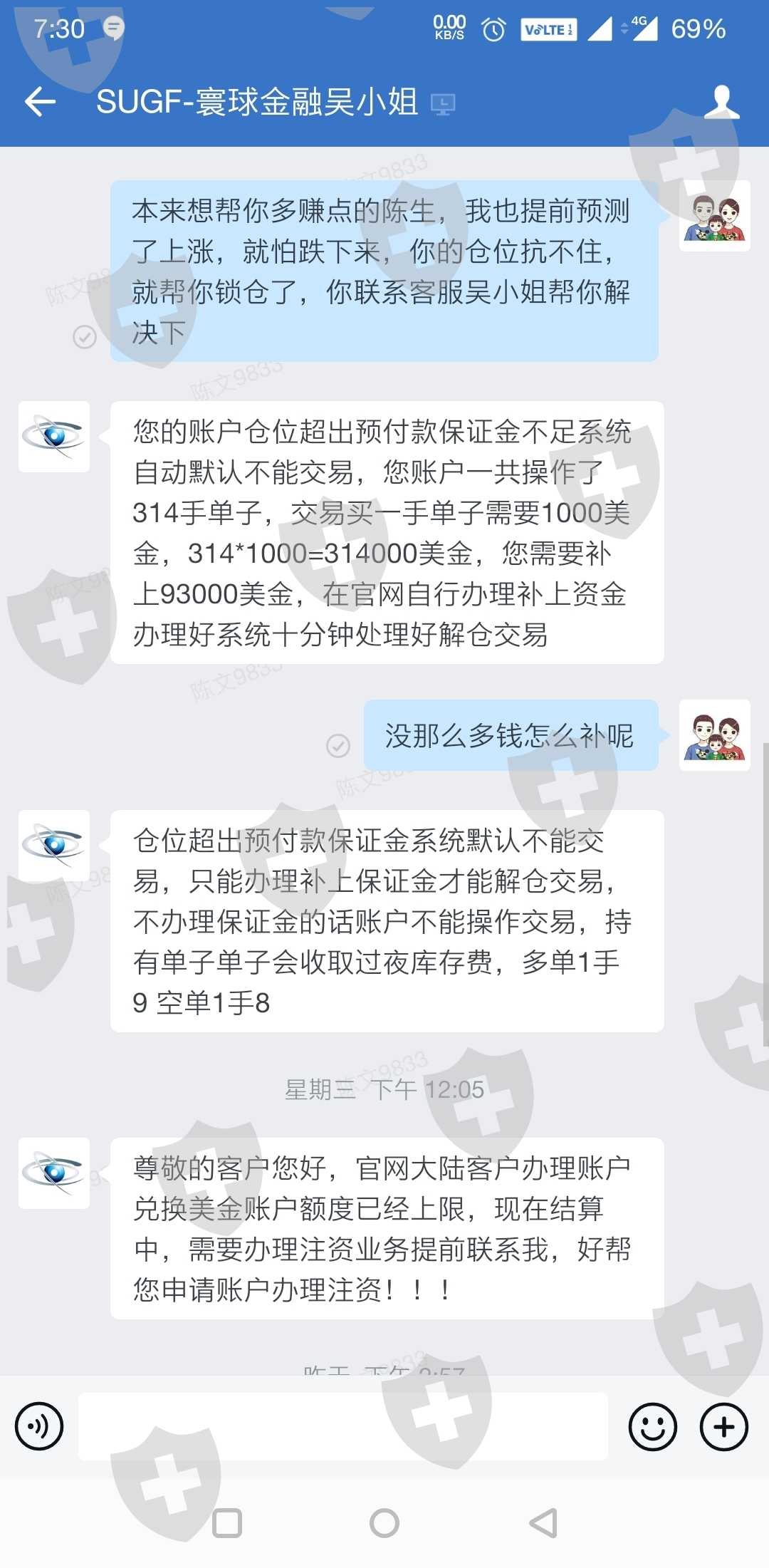Open the contact profile icon
The image size is (769, 1568).
[721, 102]
